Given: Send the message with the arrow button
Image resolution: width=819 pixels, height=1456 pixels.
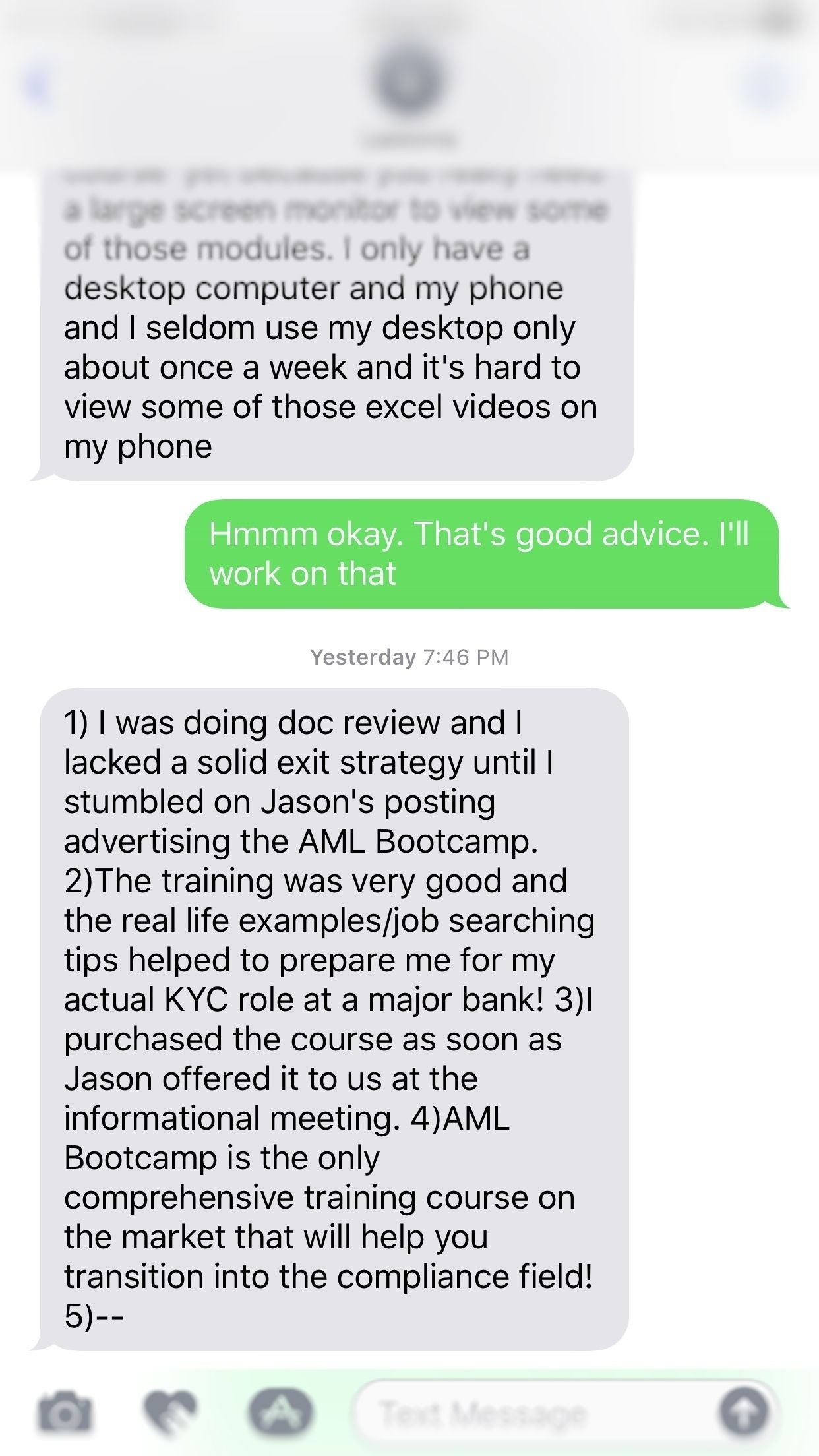Looking at the screenshot, I should point(744,1412).
